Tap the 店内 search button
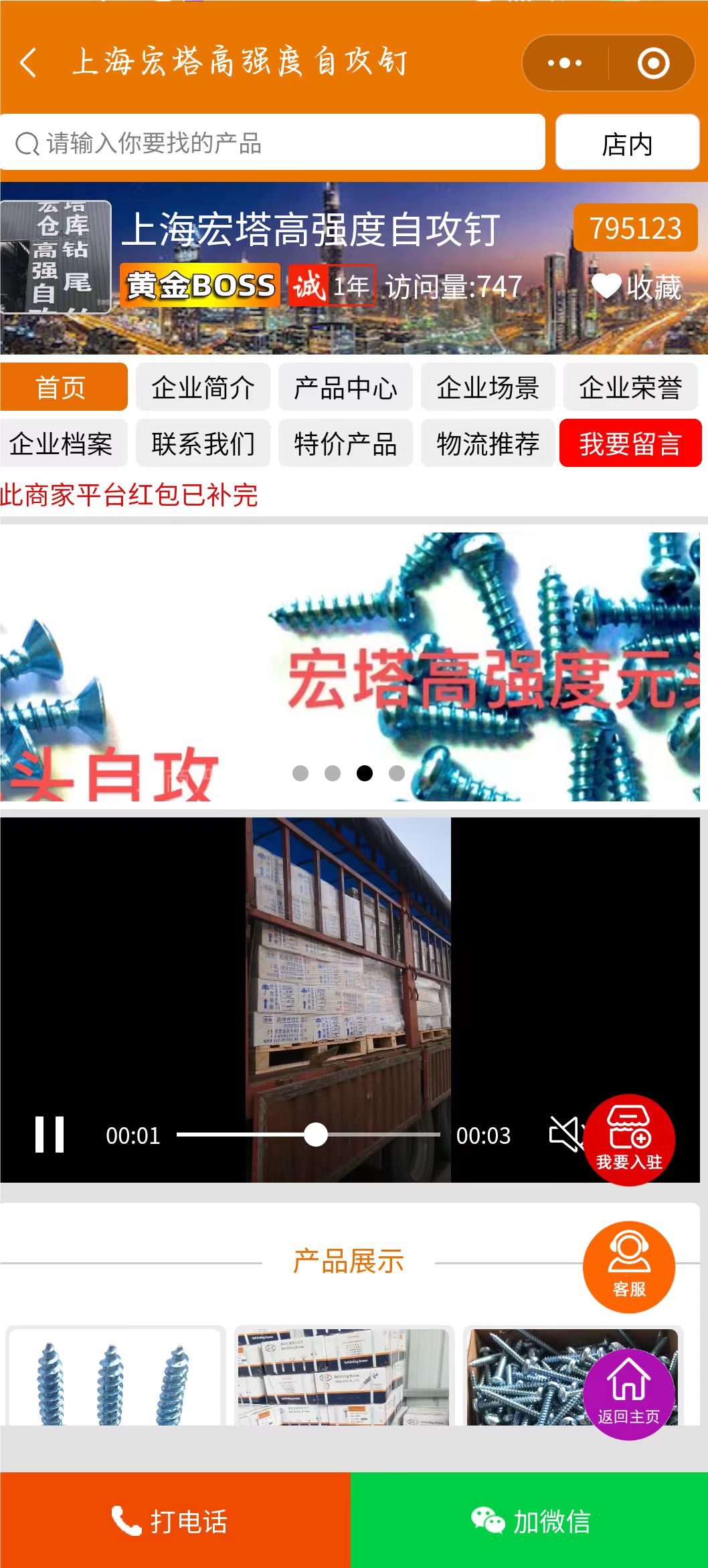The width and height of the screenshot is (708, 1568). pos(627,142)
